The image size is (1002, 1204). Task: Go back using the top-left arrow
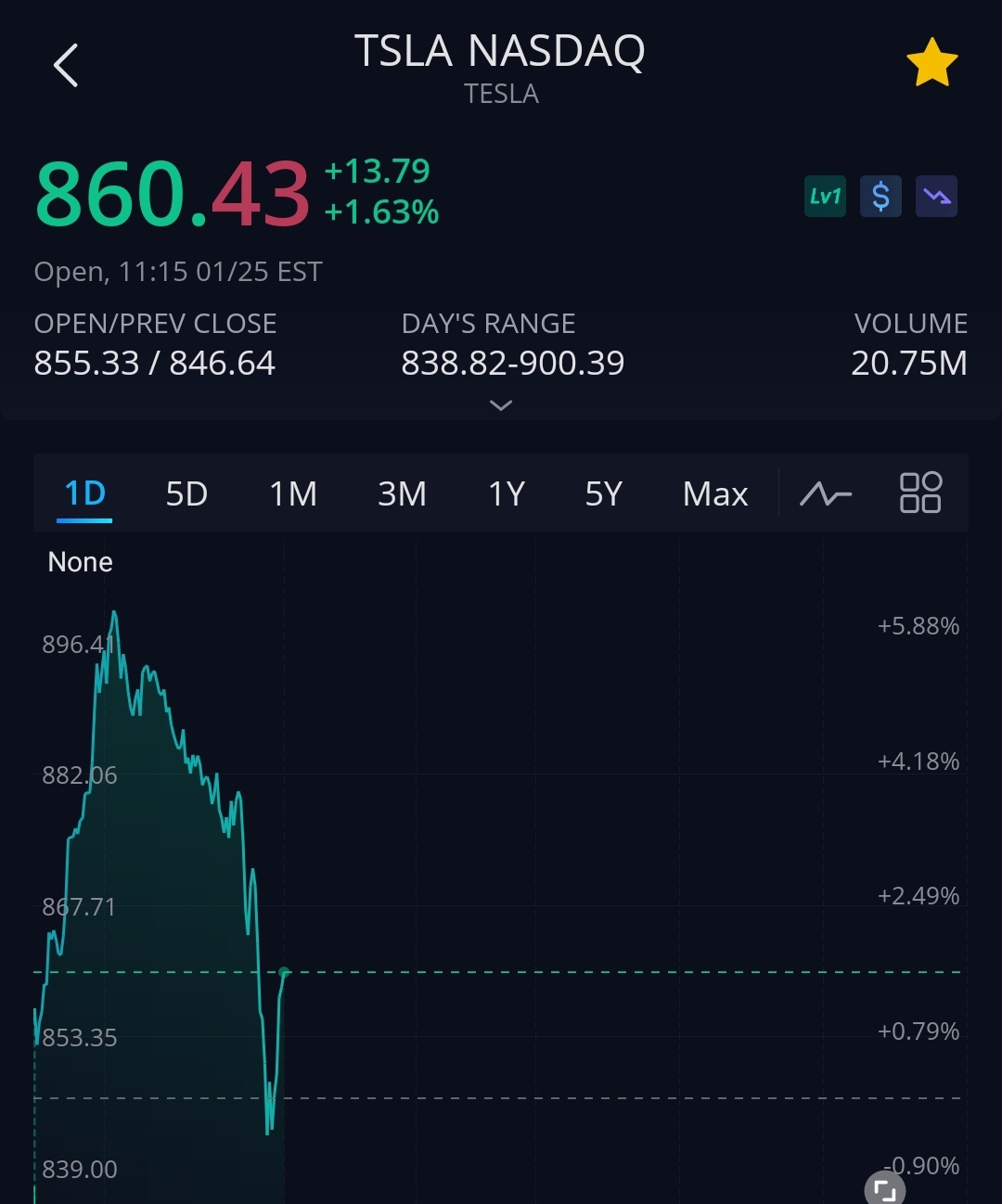pos(66,66)
